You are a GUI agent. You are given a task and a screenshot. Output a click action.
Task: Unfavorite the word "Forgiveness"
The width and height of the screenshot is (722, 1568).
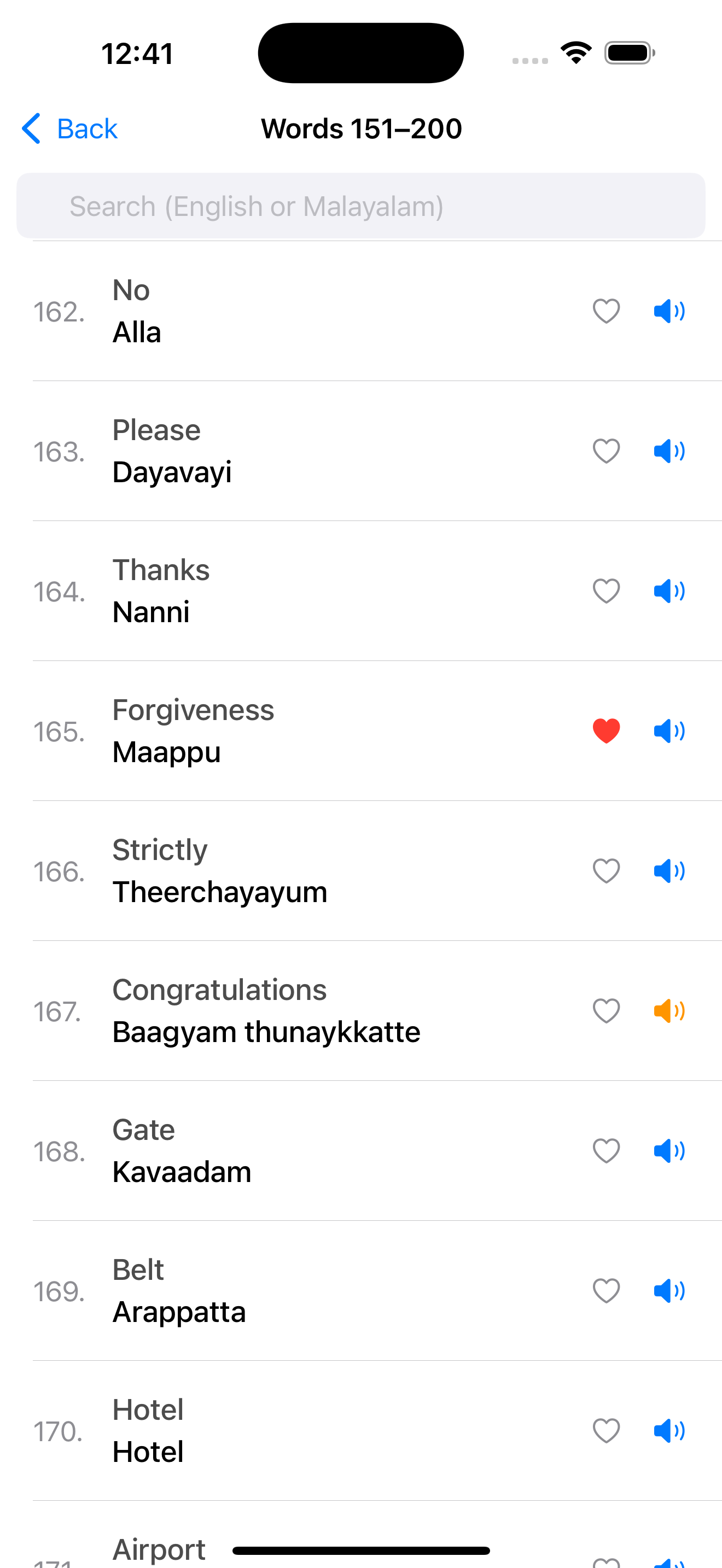tap(605, 730)
